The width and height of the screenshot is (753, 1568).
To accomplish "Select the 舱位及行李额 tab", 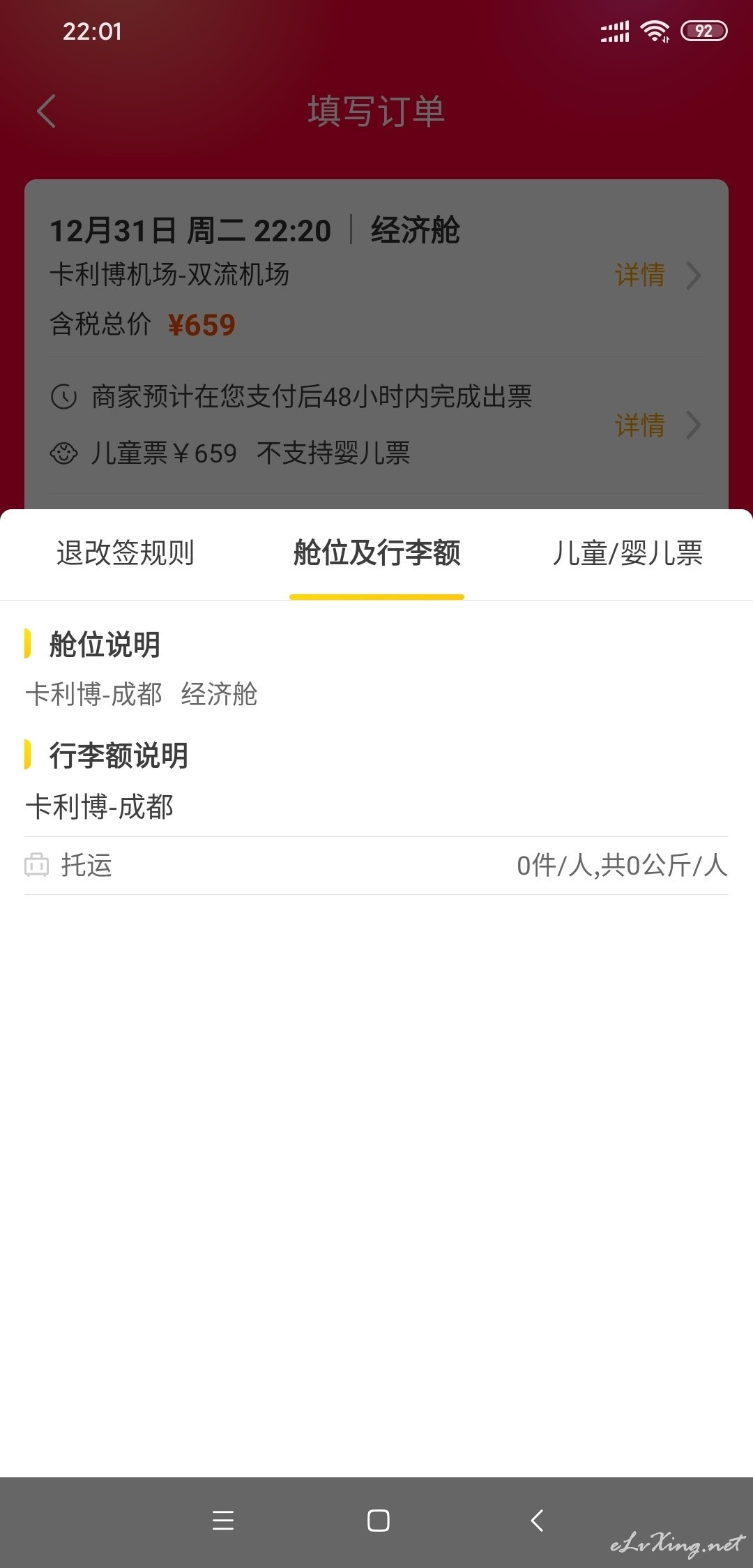I will pyautogui.click(x=376, y=553).
